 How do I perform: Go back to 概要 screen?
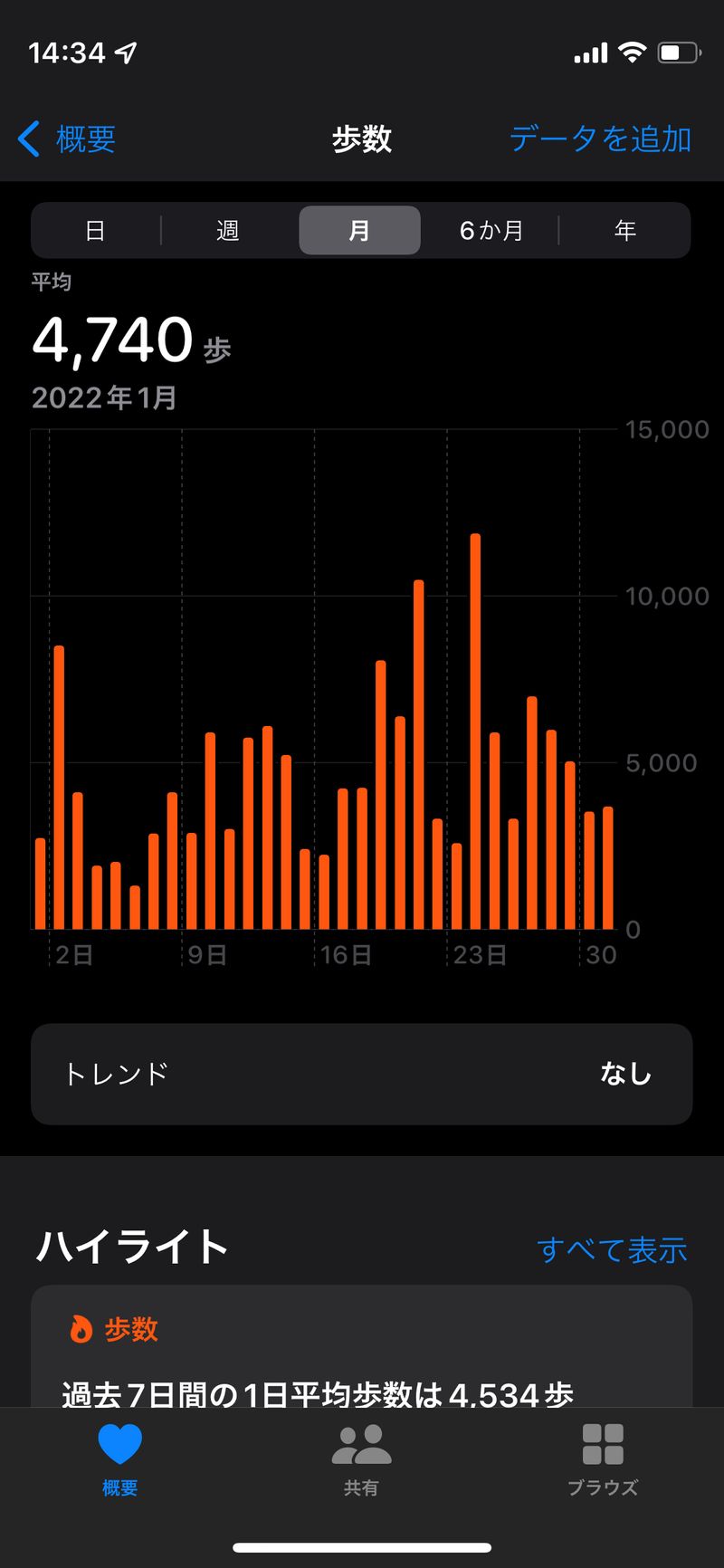(68, 139)
